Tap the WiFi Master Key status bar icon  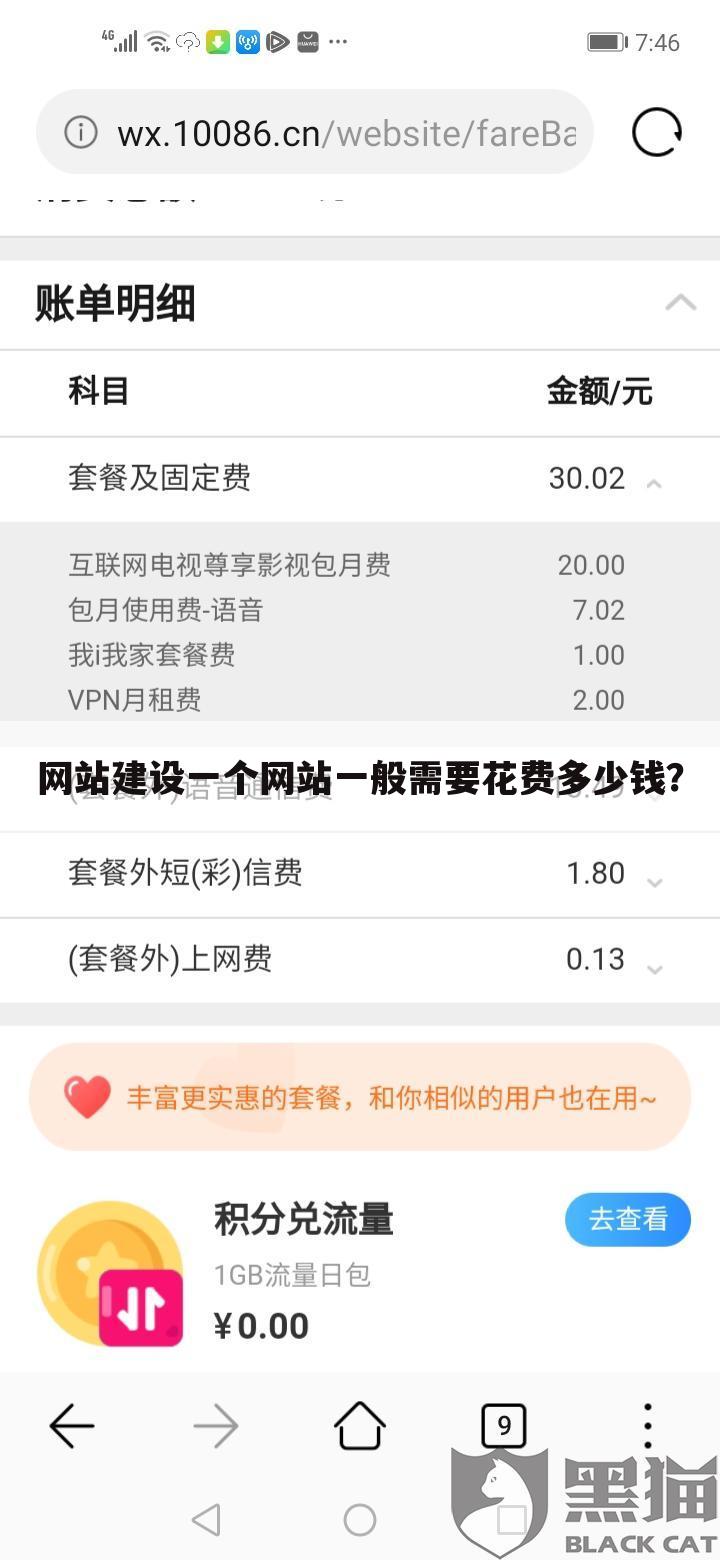coord(247,42)
